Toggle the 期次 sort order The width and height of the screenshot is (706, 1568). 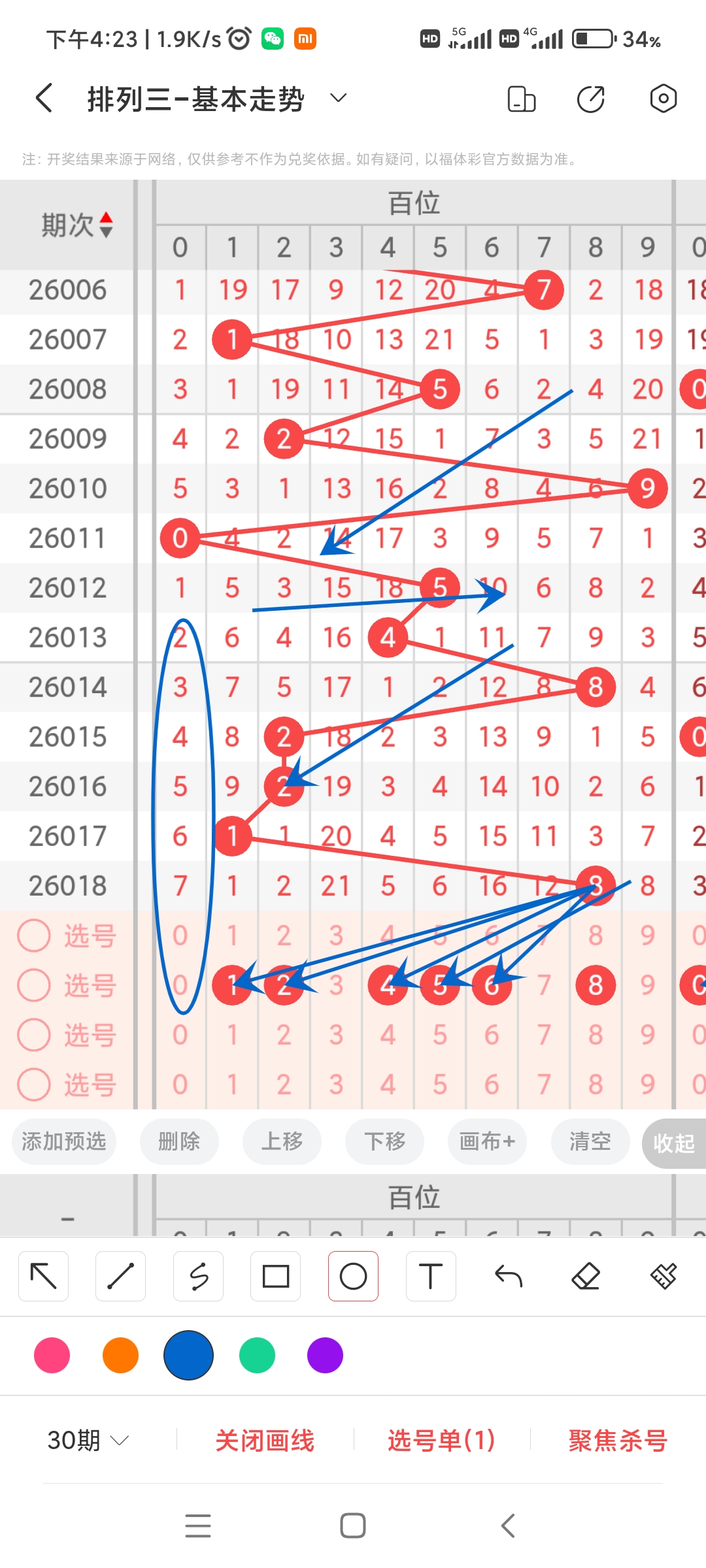coord(106,225)
